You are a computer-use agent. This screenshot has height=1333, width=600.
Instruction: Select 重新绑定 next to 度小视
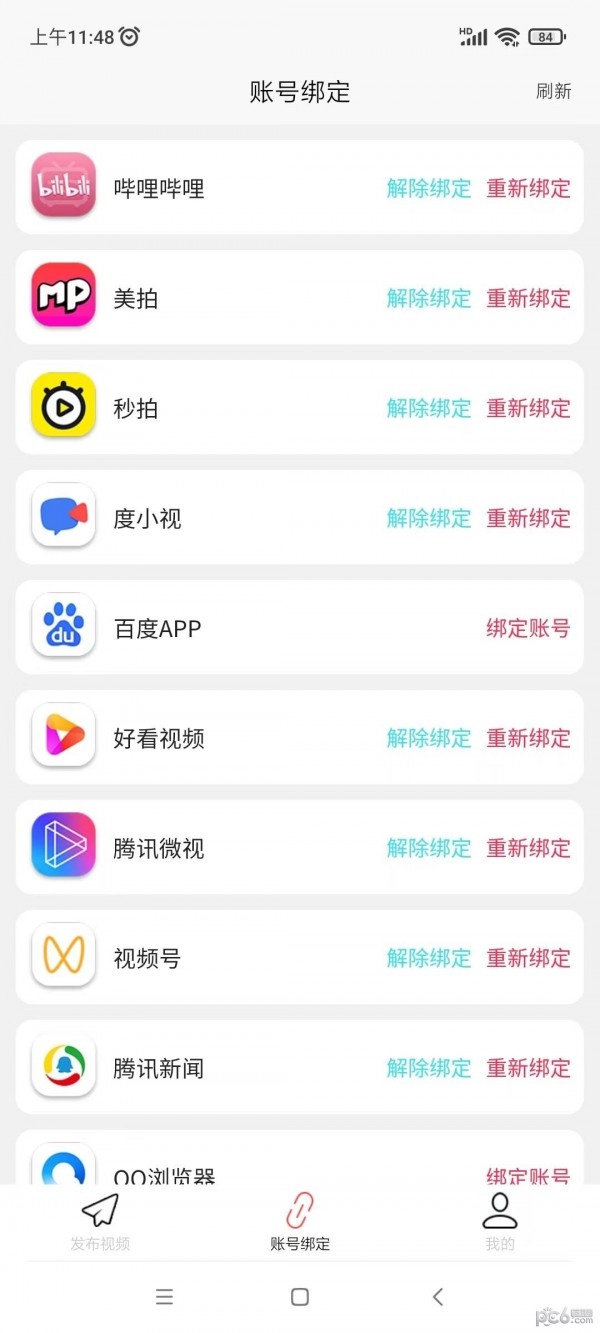coord(528,518)
